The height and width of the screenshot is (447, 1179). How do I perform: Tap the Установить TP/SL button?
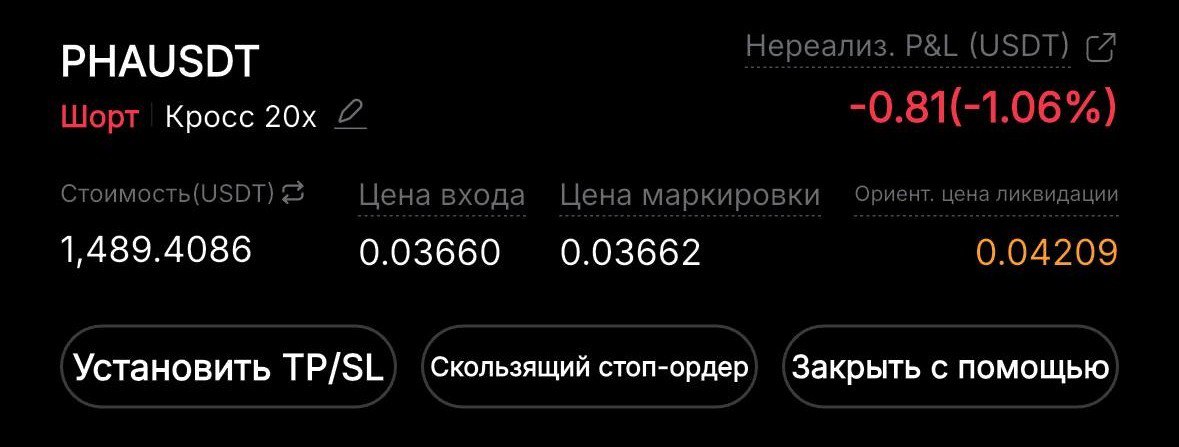click(x=229, y=367)
